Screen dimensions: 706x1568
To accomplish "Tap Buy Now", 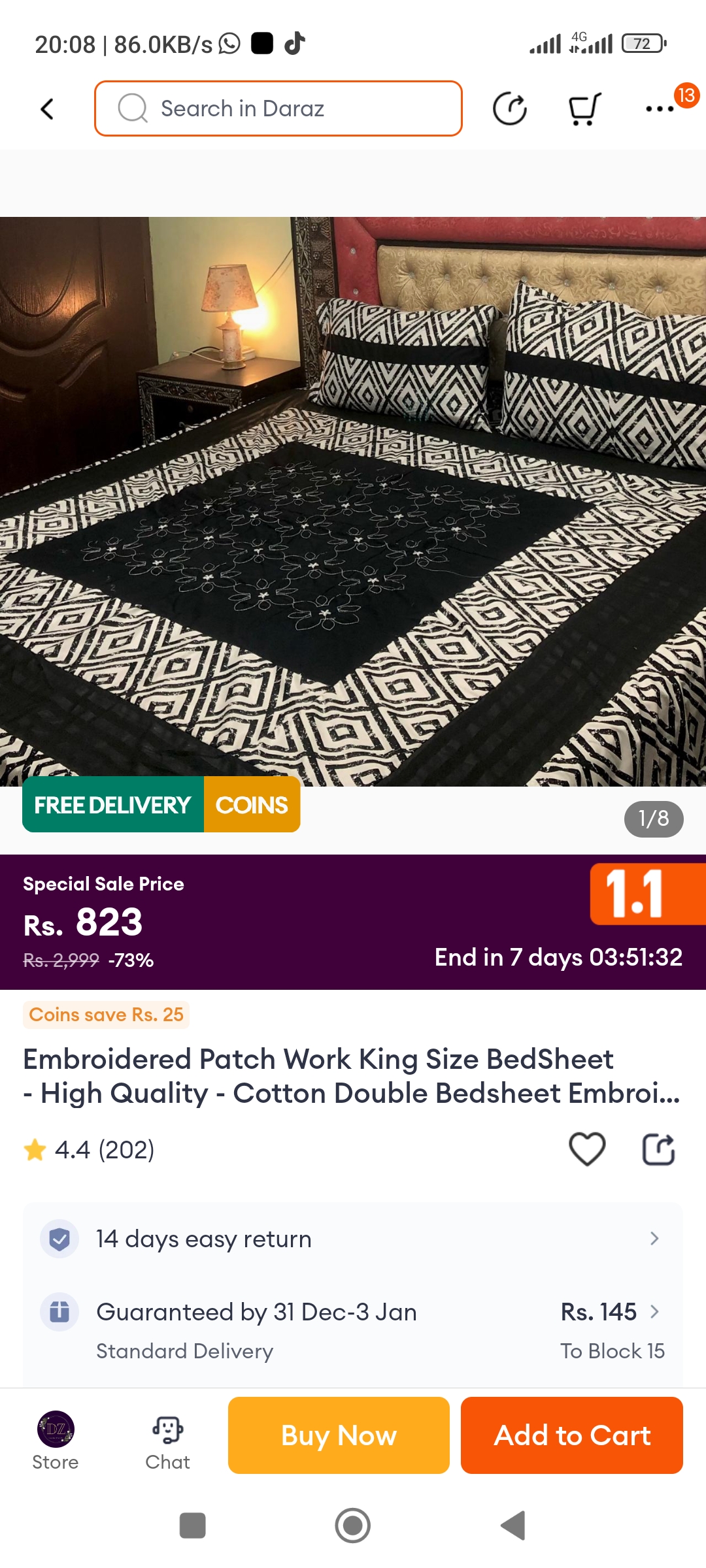I will (339, 1435).
